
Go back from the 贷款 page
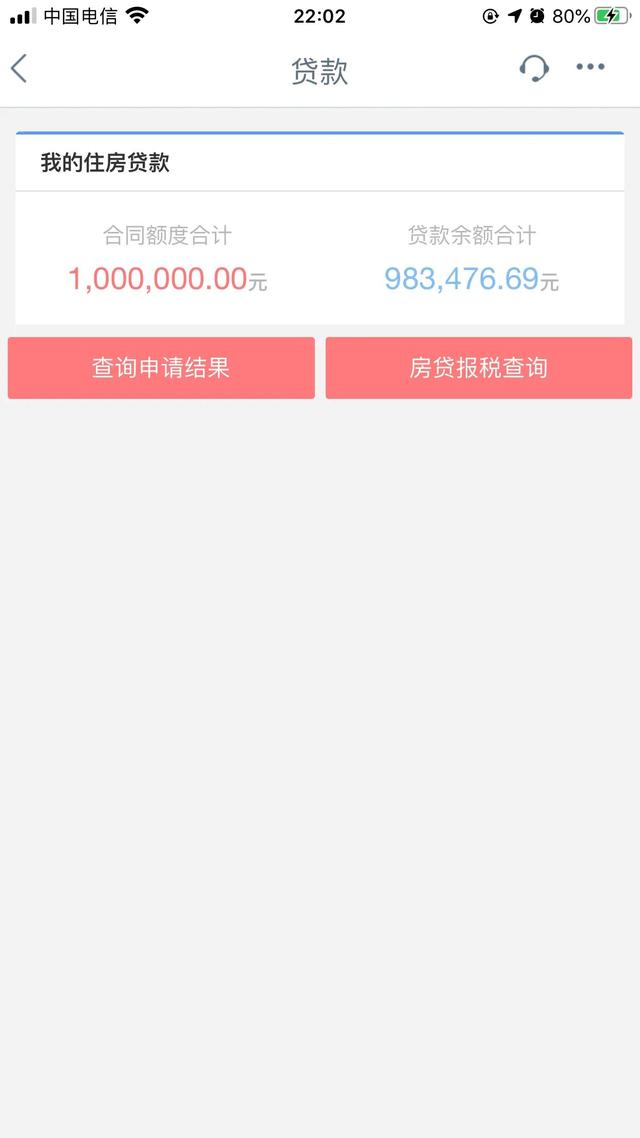point(19,69)
